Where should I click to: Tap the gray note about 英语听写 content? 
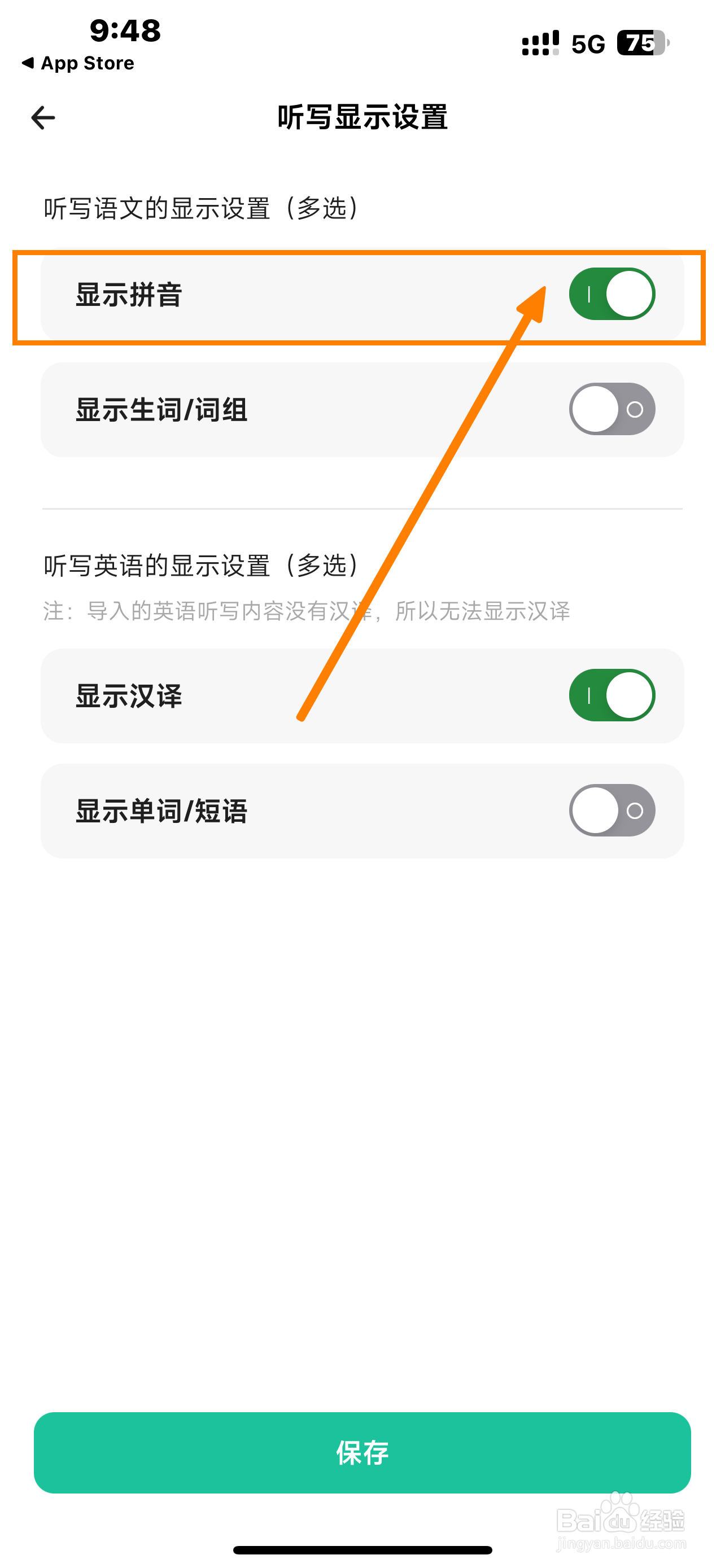[307, 612]
